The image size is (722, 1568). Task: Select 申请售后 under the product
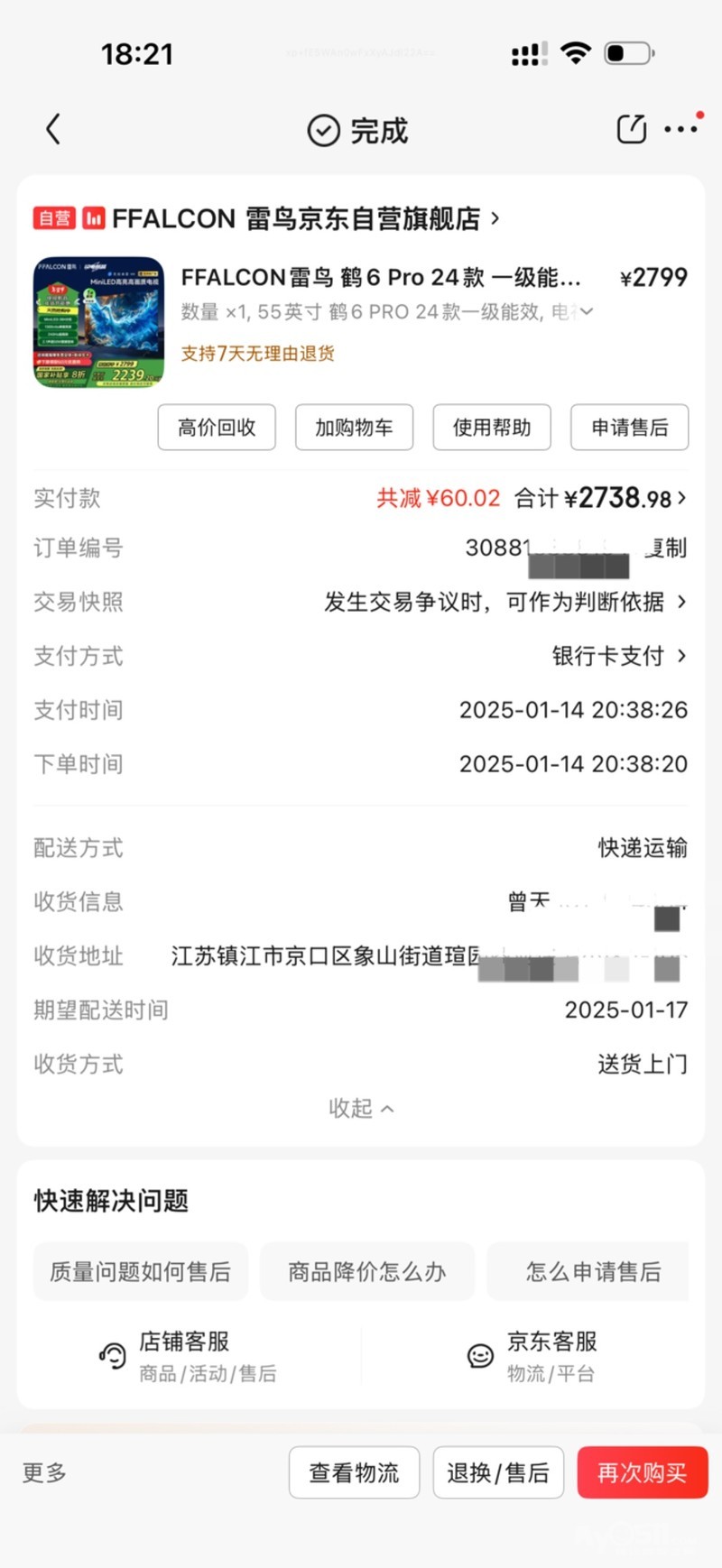(x=630, y=428)
